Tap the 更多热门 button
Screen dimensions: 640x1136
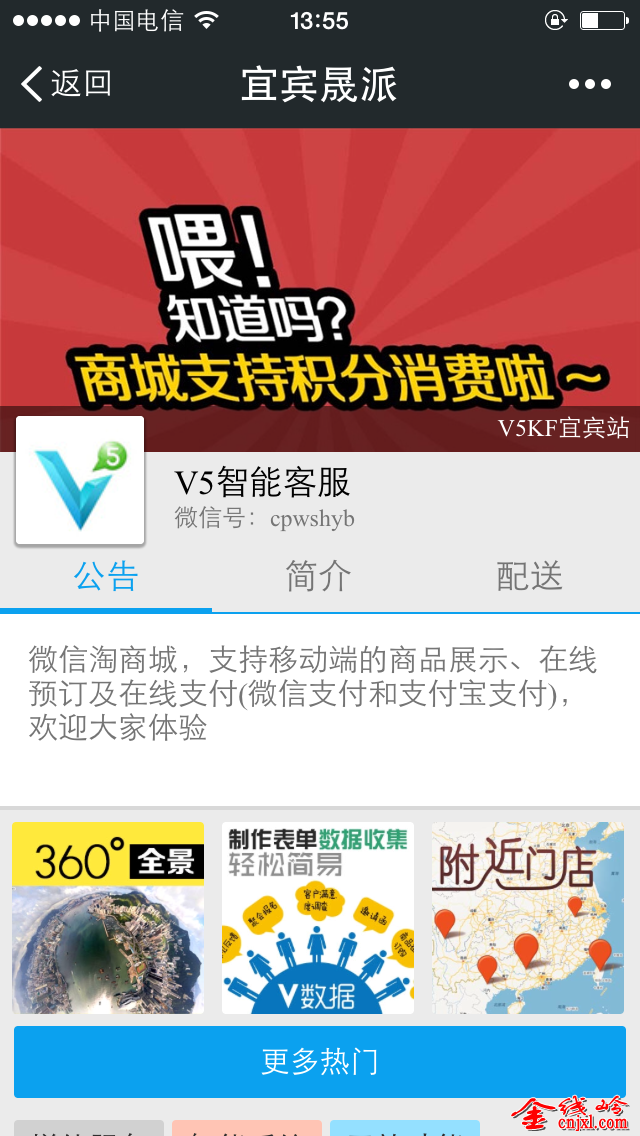tap(320, 1061)
